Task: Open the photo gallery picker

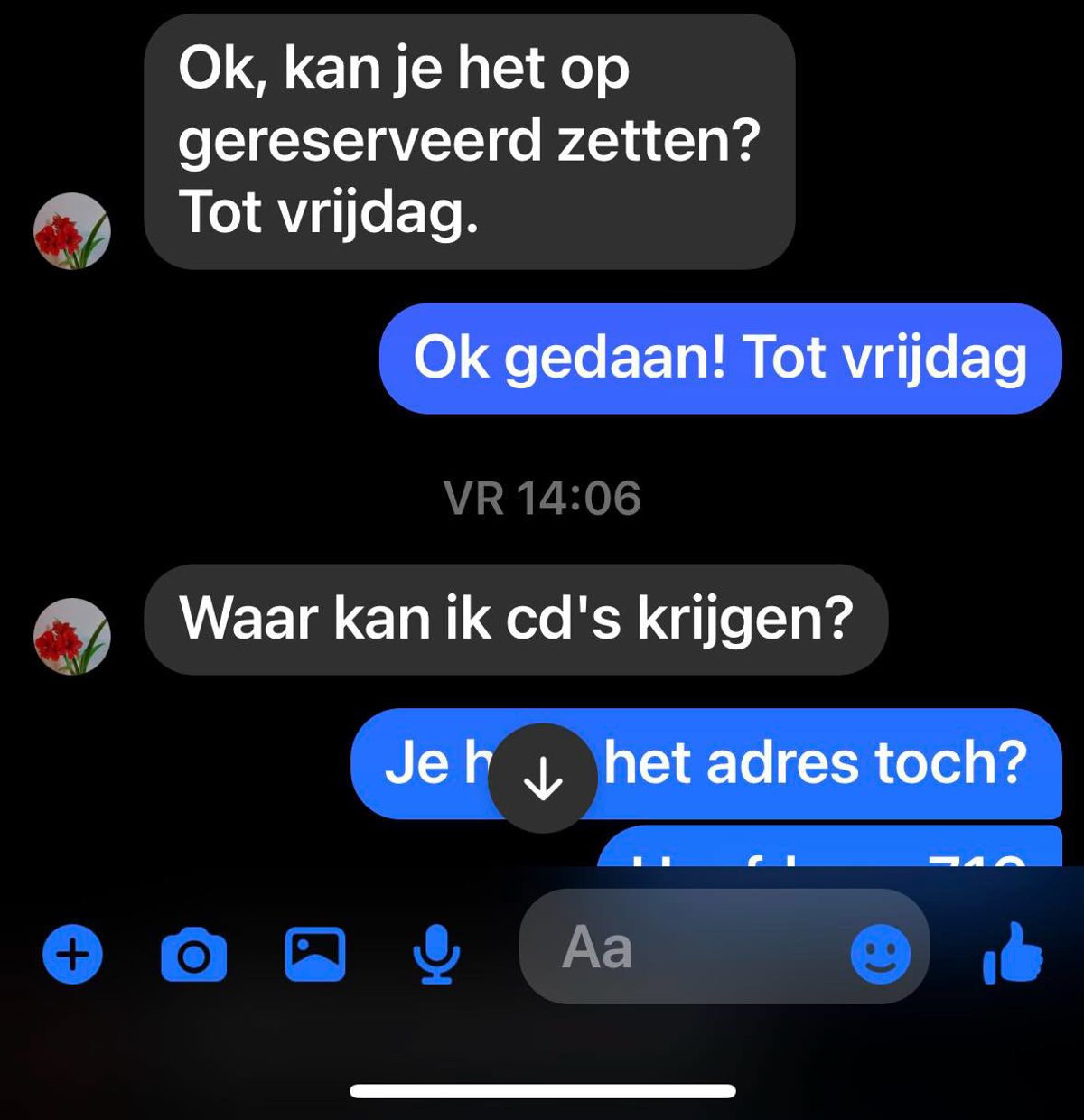Action: tap(315, 954)
